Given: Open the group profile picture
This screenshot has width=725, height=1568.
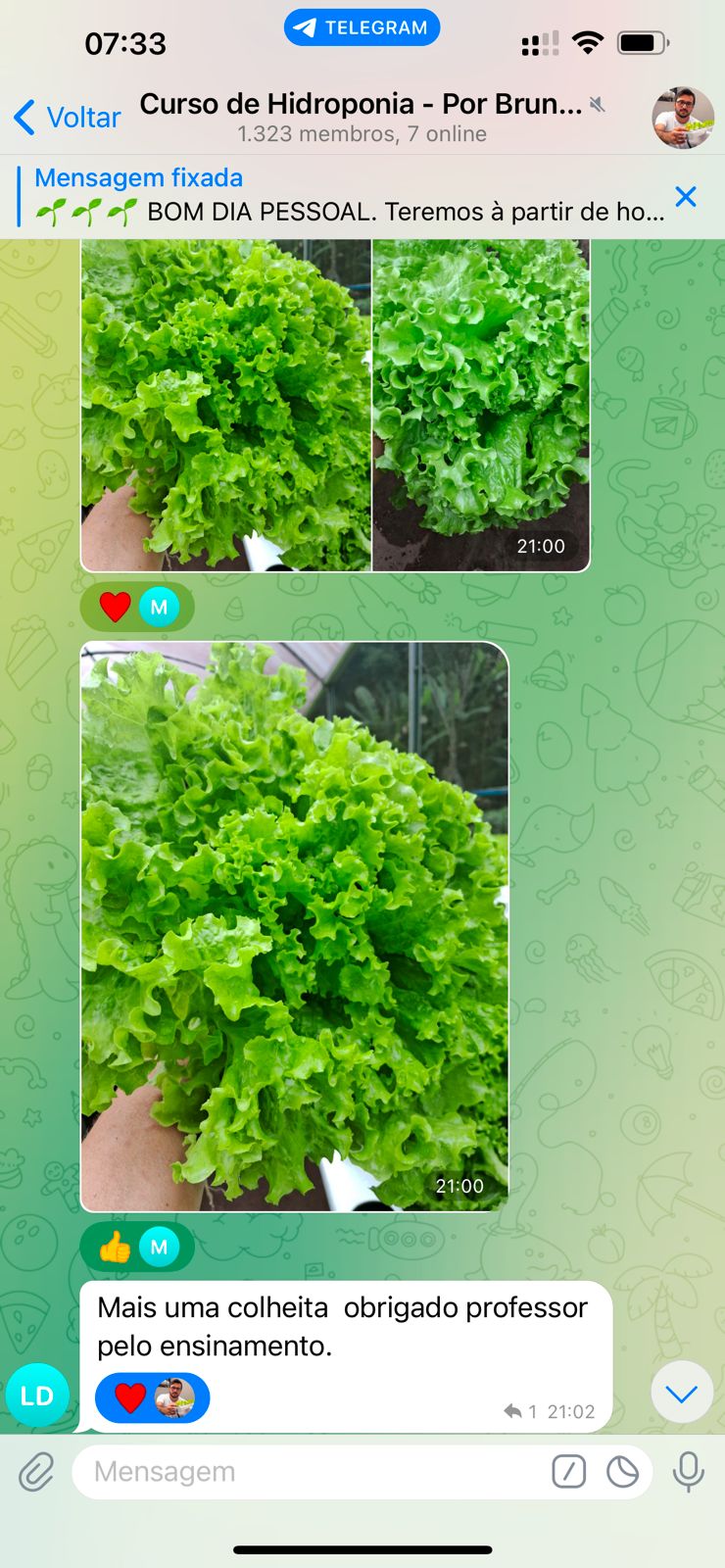Looking at the screenshot, I should (683, 118).
